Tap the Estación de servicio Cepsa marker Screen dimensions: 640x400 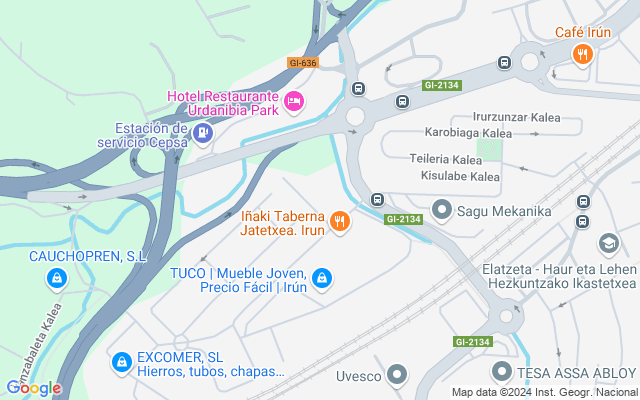[x=203, y=133]
